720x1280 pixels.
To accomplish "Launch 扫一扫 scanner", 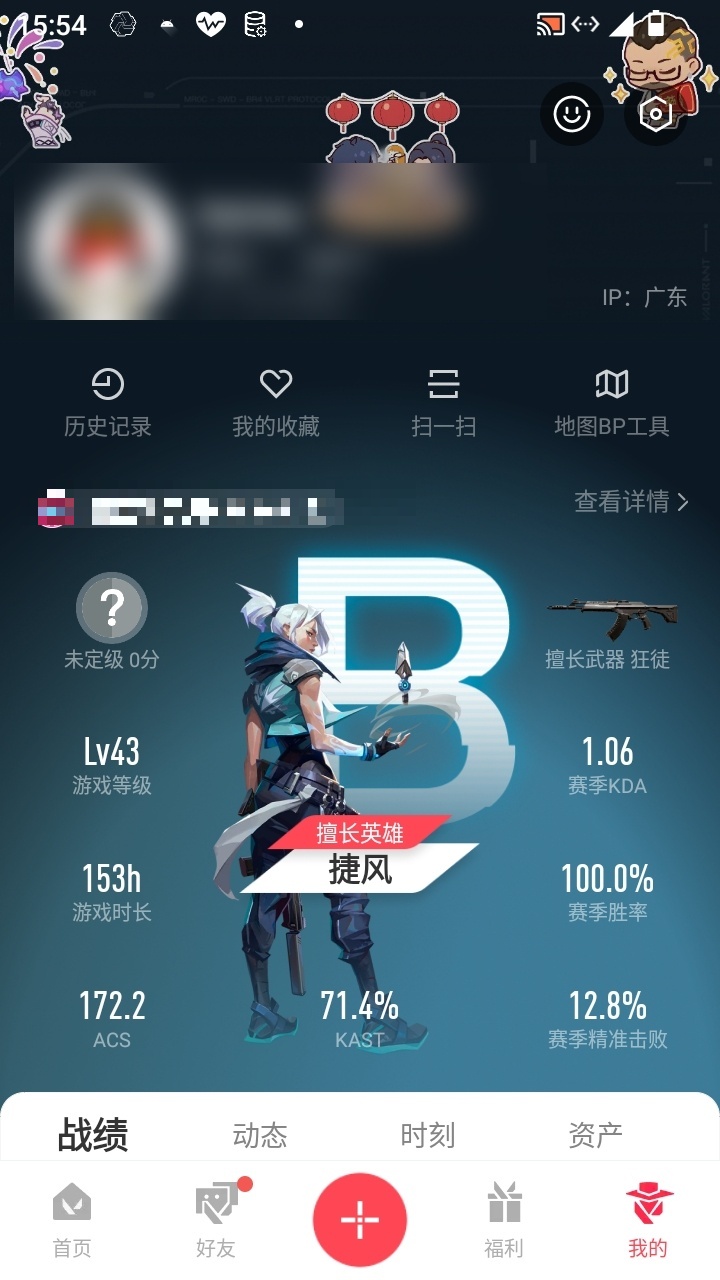I will 444,403.
